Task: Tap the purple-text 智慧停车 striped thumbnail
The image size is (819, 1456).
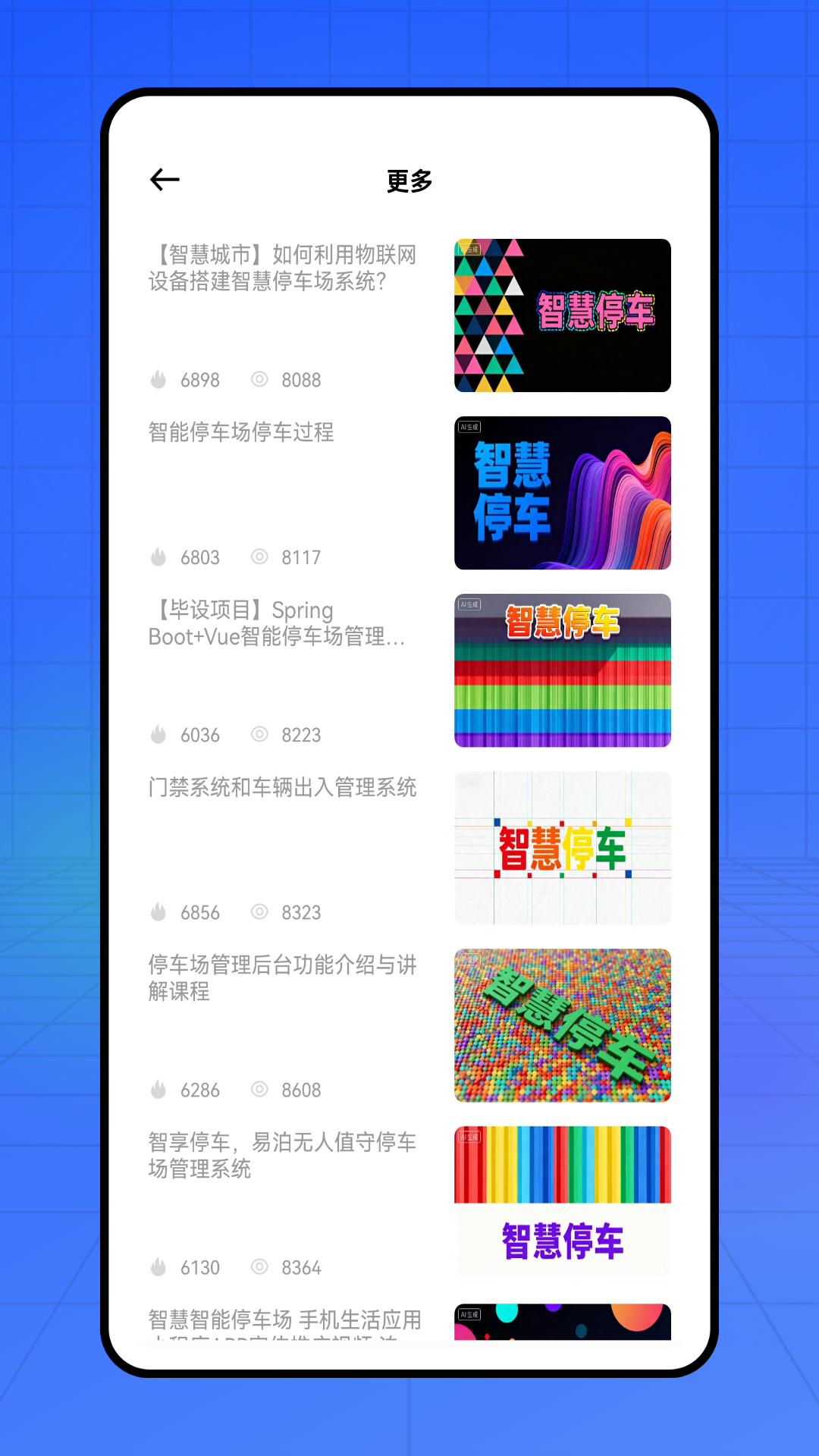Action: click(x=563, y=1203)
